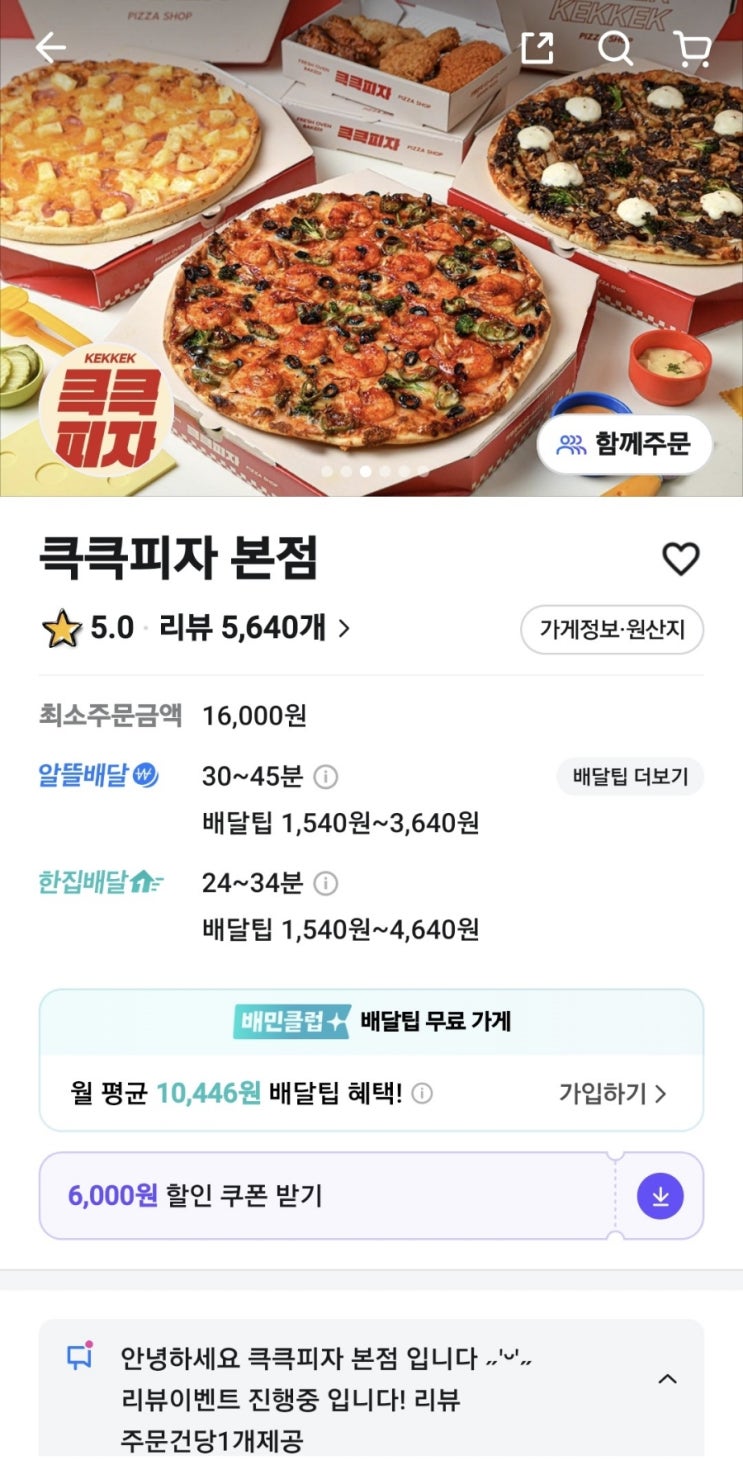Viewport: 743px width, 1465px height.
Task: Join 배민클럽 via 가입하기
Action: 611,1093
